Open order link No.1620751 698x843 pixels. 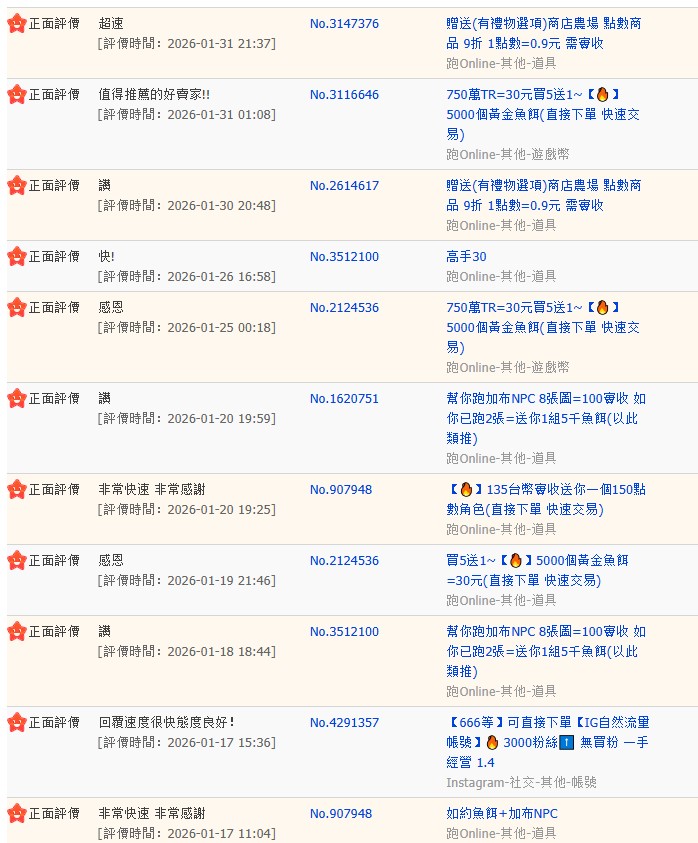[x=344, y=398]
